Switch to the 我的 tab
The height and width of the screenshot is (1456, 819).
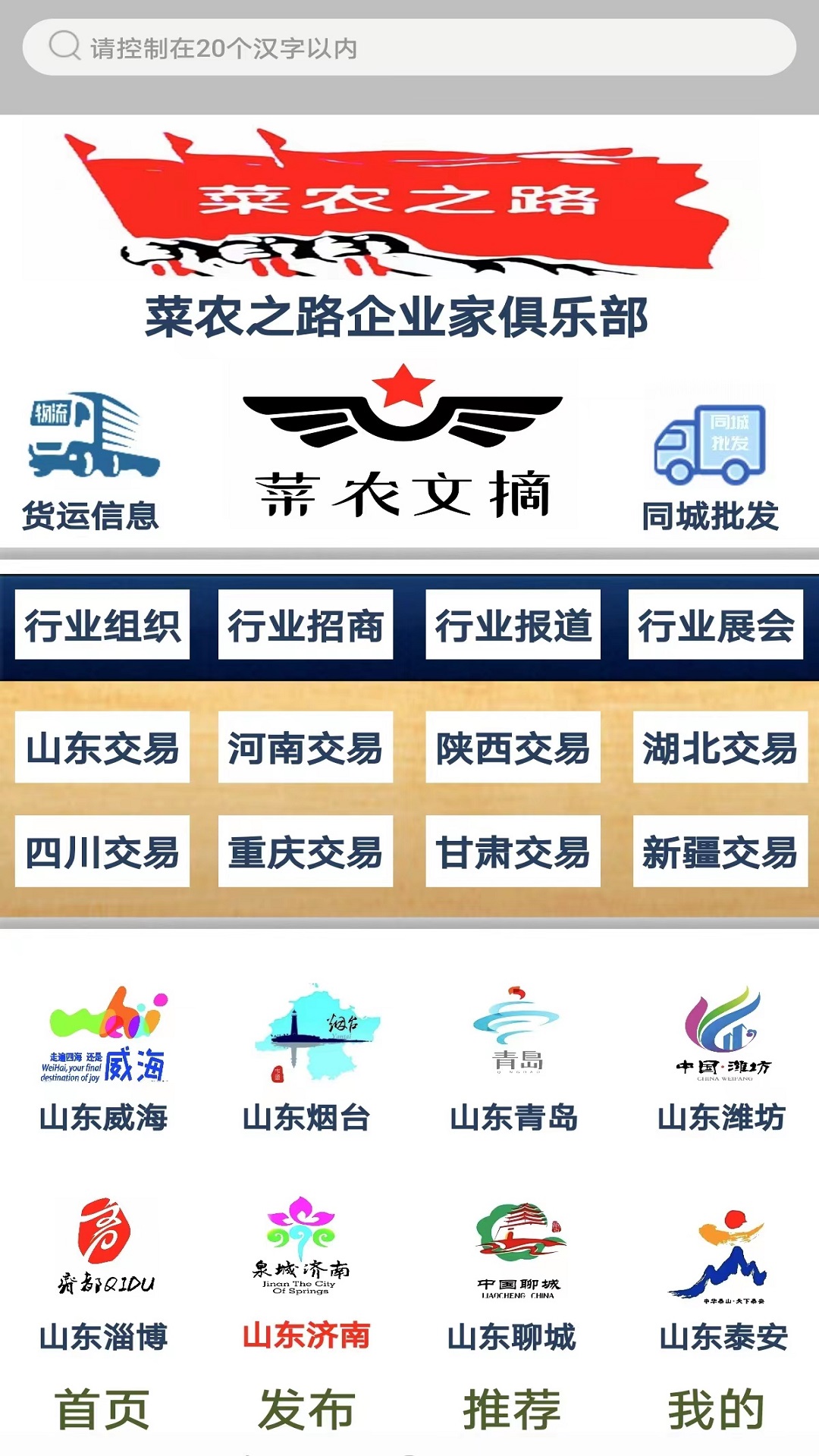pos(716,1409)
